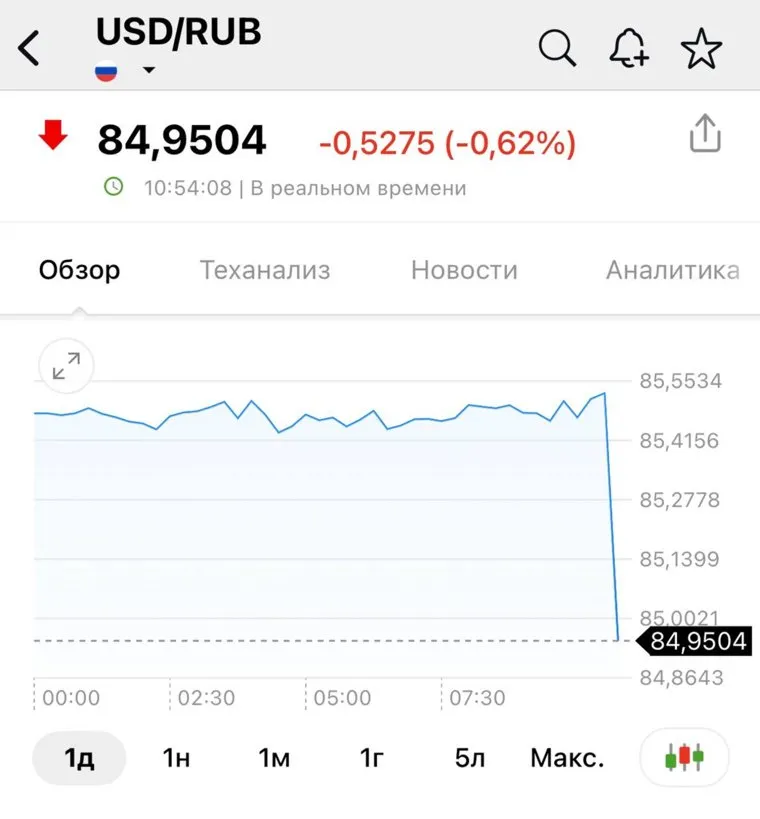
Task: Switch chart to candlestick view
Action: pyautogui.click(x=684, y=757)
